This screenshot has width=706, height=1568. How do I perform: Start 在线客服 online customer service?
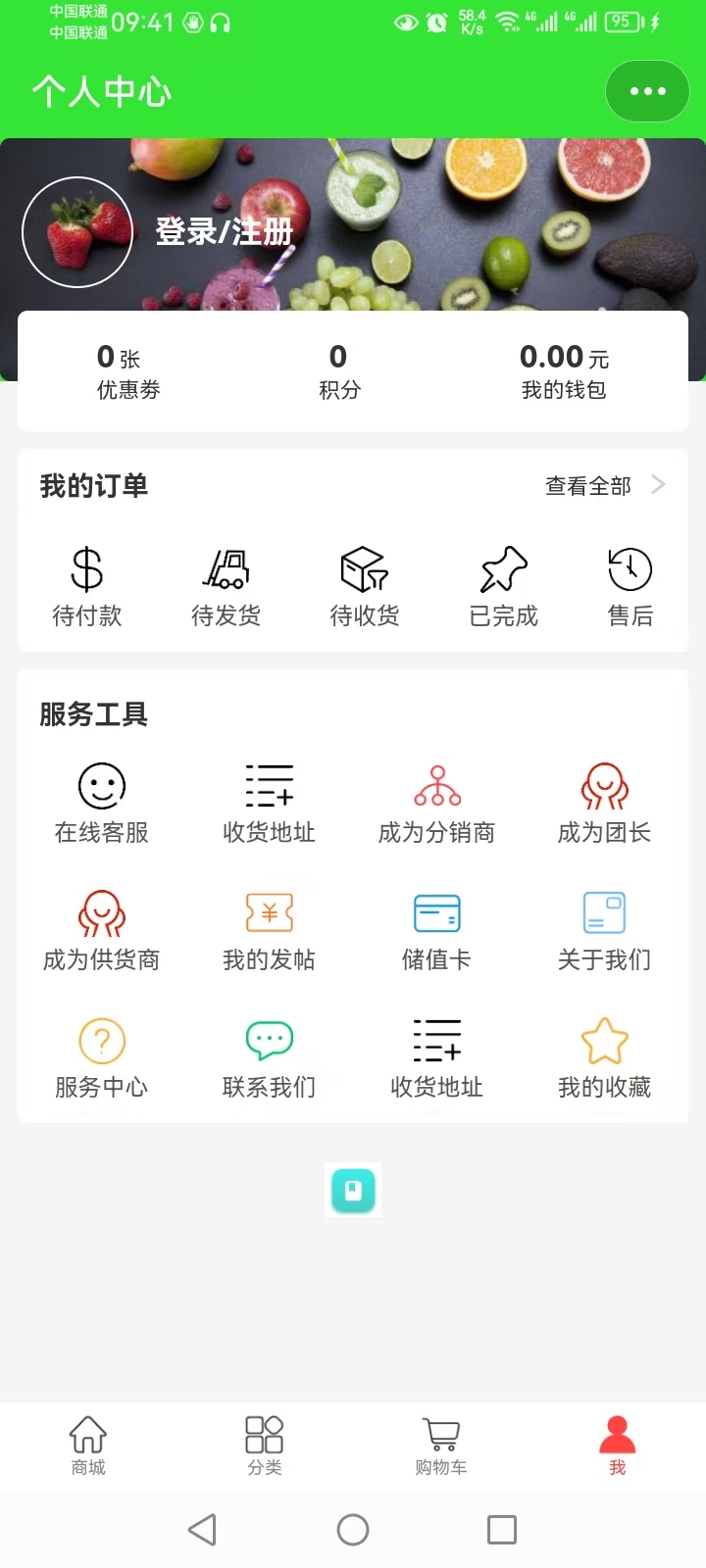[101, 802]
